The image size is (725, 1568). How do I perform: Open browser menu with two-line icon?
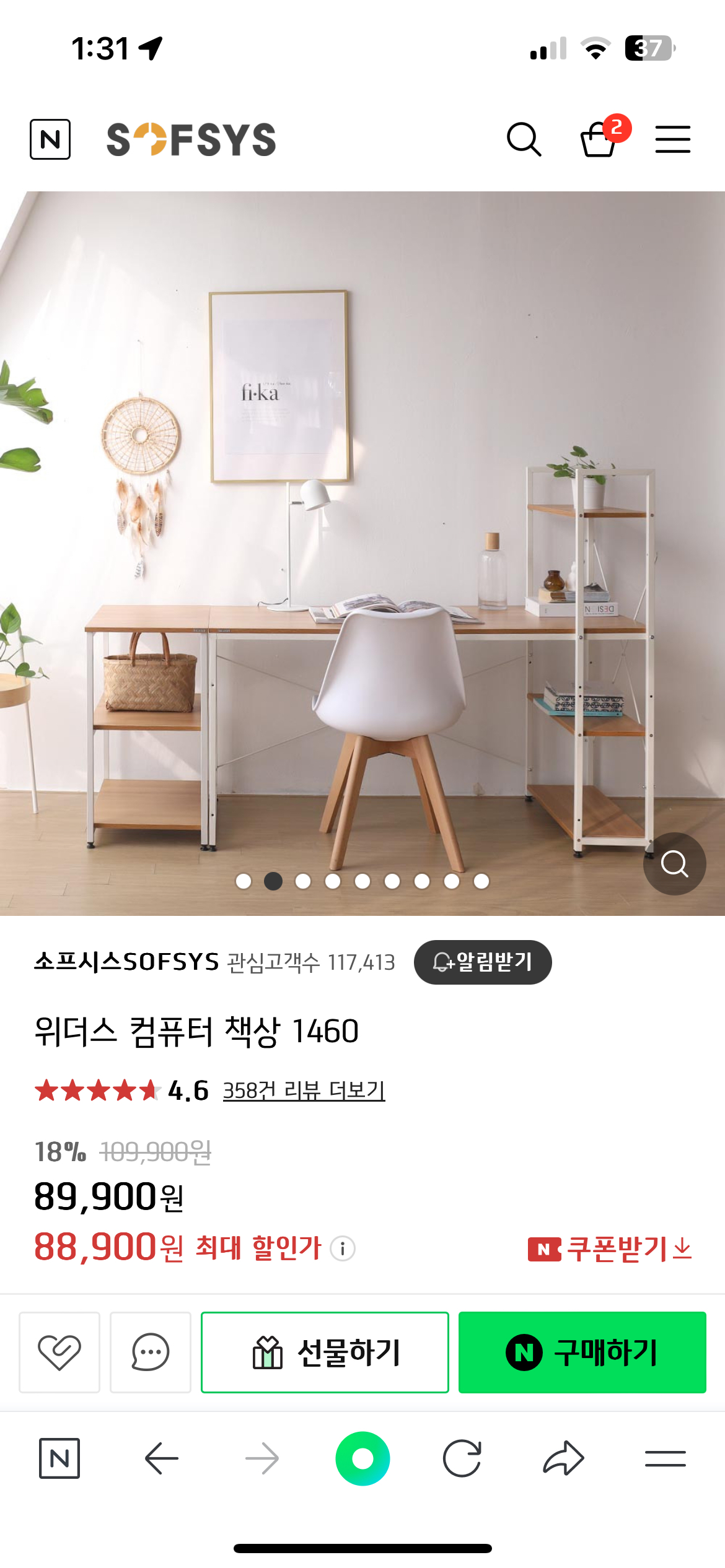(665, 1458)
